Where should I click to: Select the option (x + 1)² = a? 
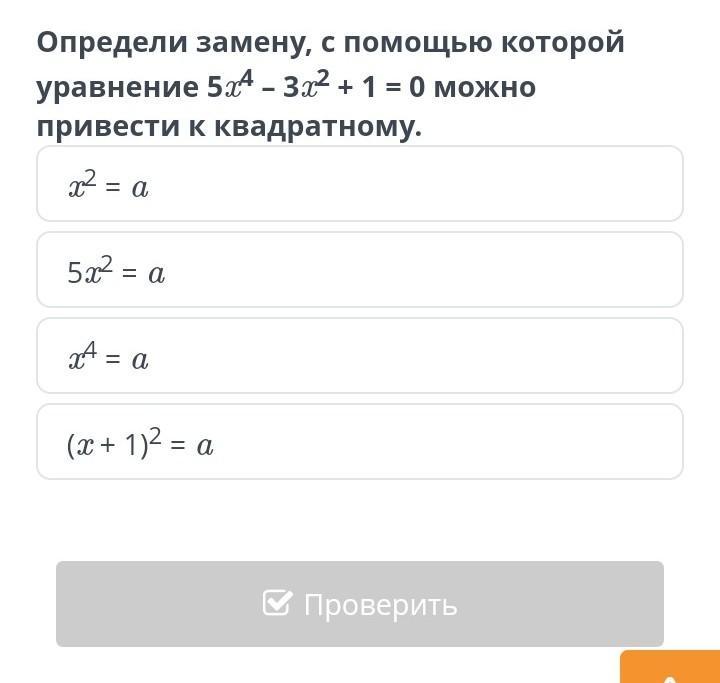360,441
